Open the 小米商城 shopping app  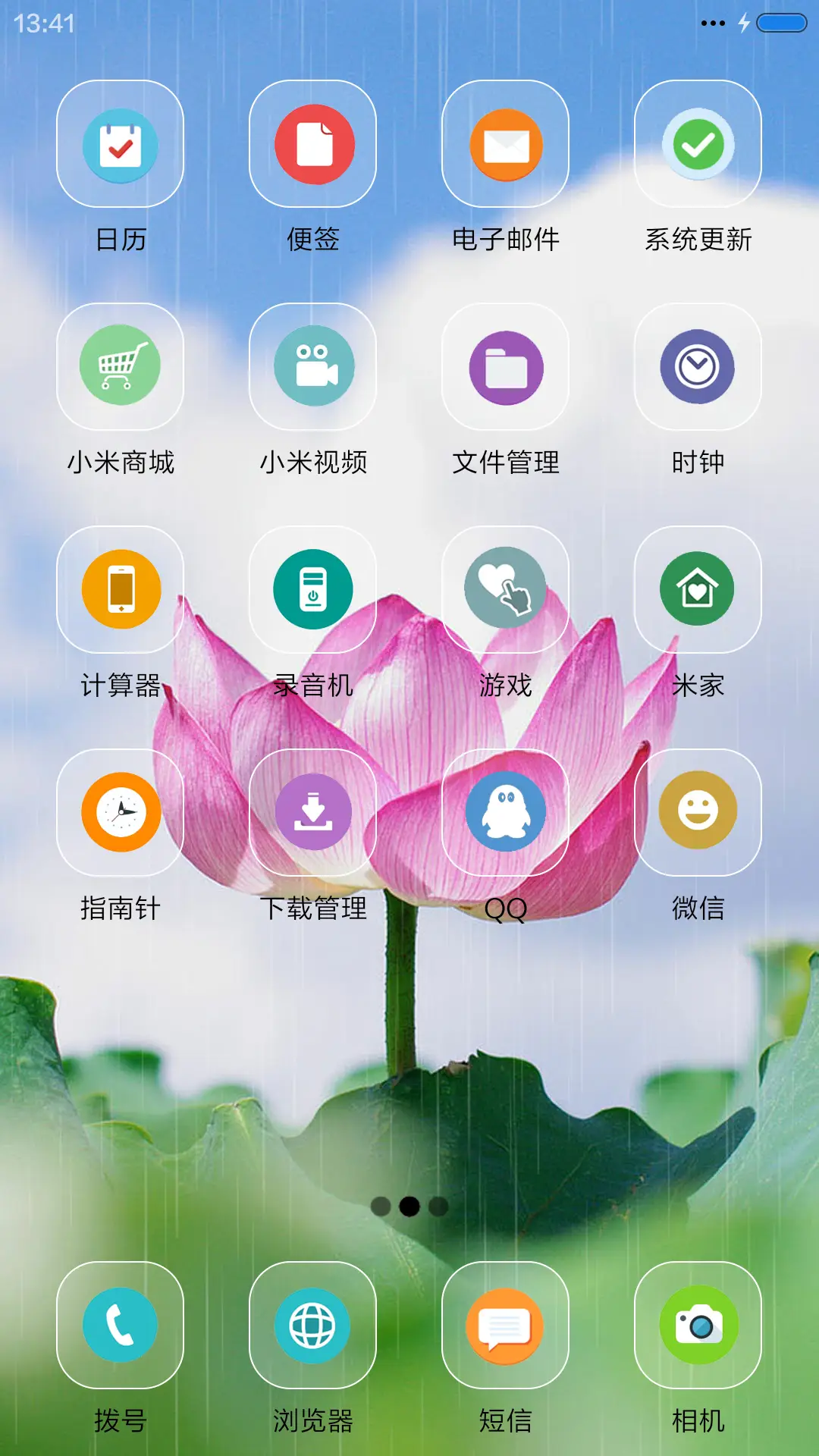click(120, 366)
